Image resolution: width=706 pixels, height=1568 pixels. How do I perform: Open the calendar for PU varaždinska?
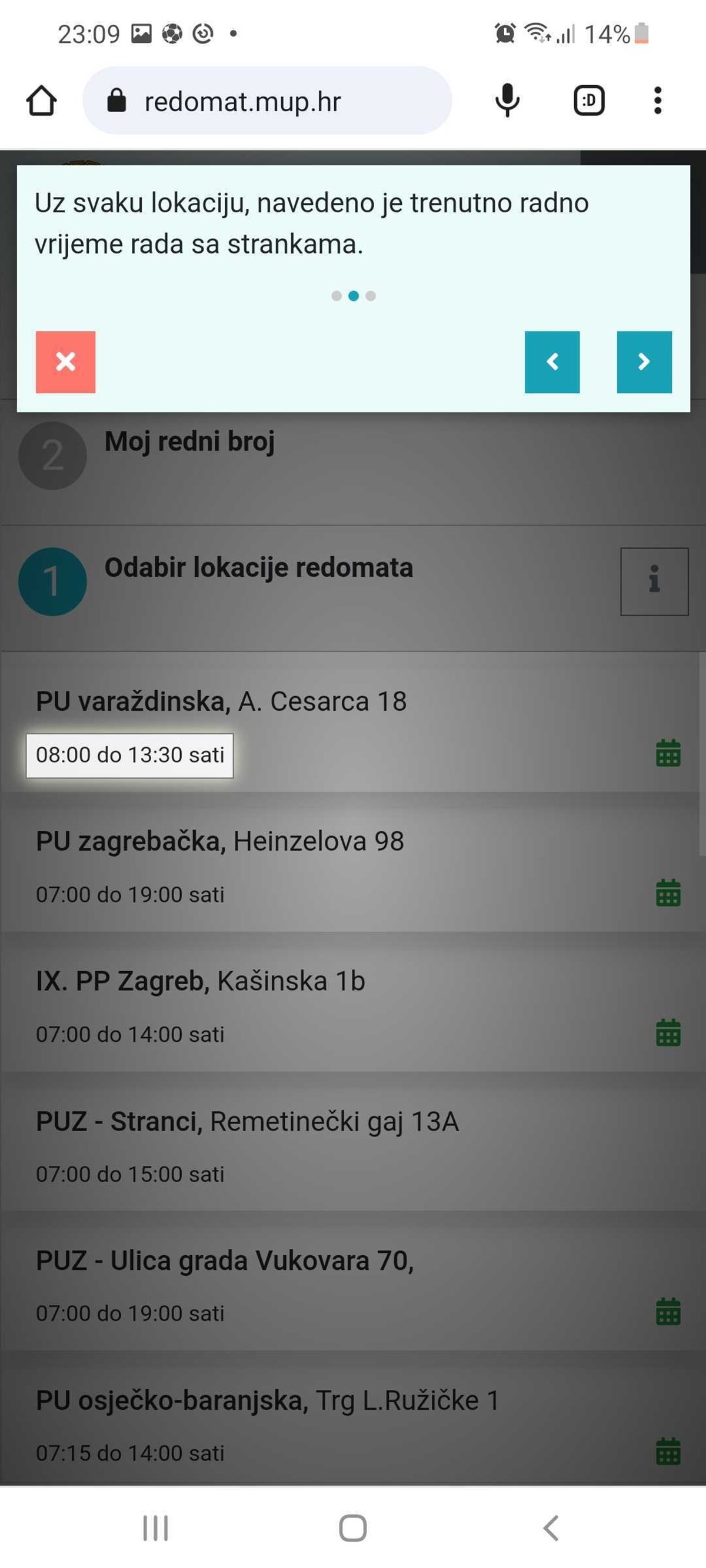point(668,755)
